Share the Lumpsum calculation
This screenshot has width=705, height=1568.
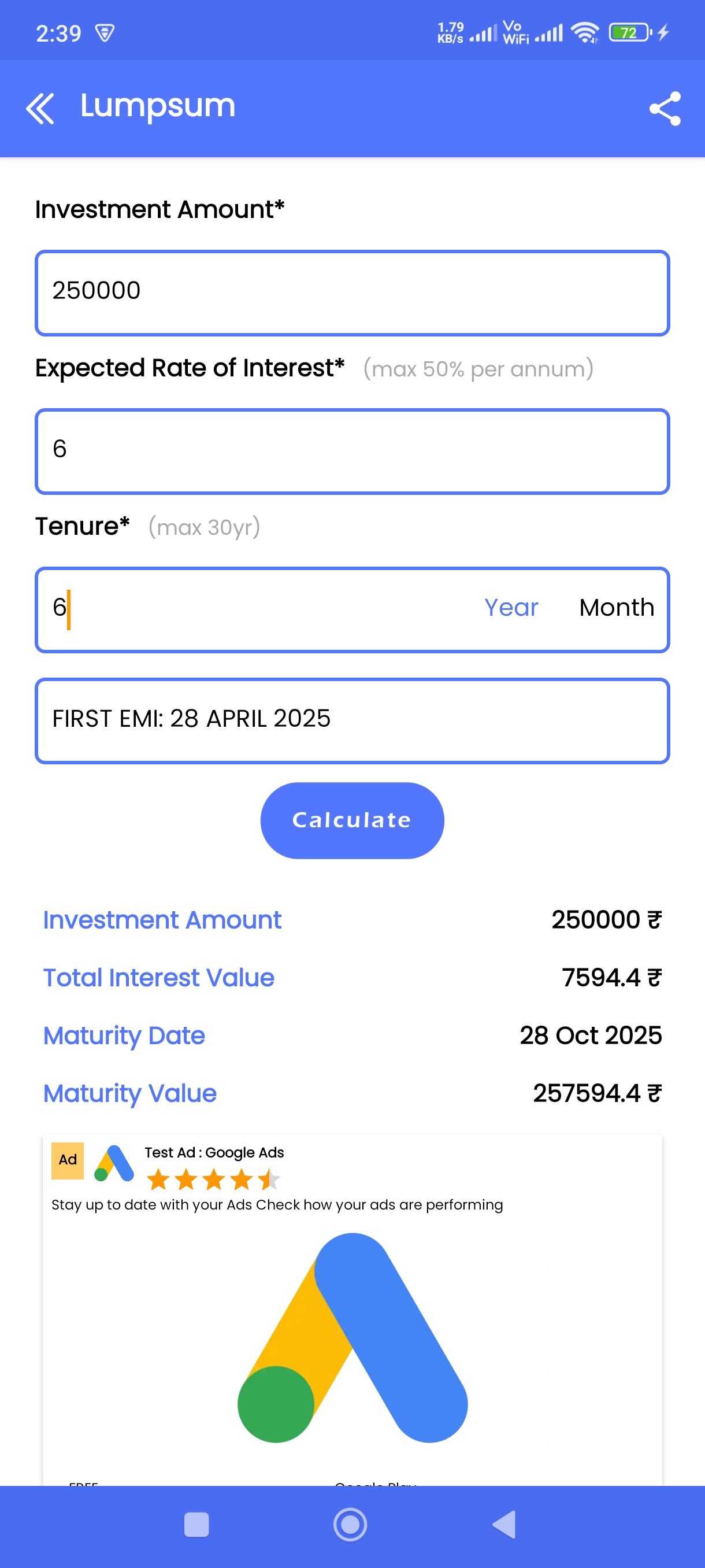coord(664,108)
